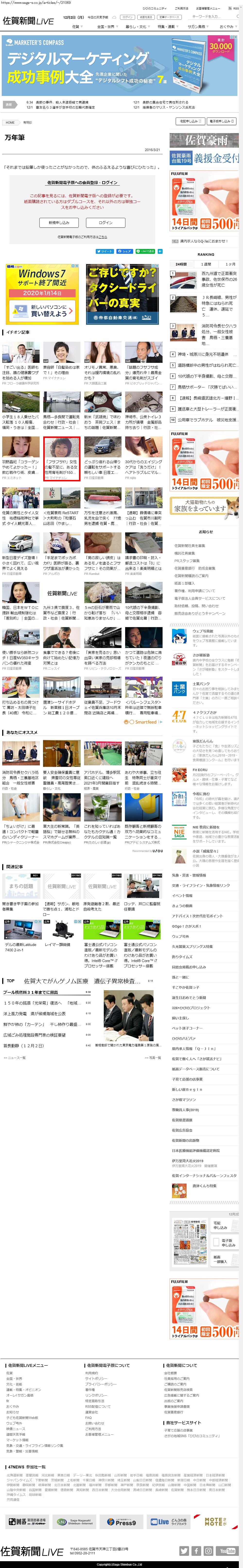
Task: Open the 佐賀新聞社員を募集 notice link
Action: (x=189, y=546)
